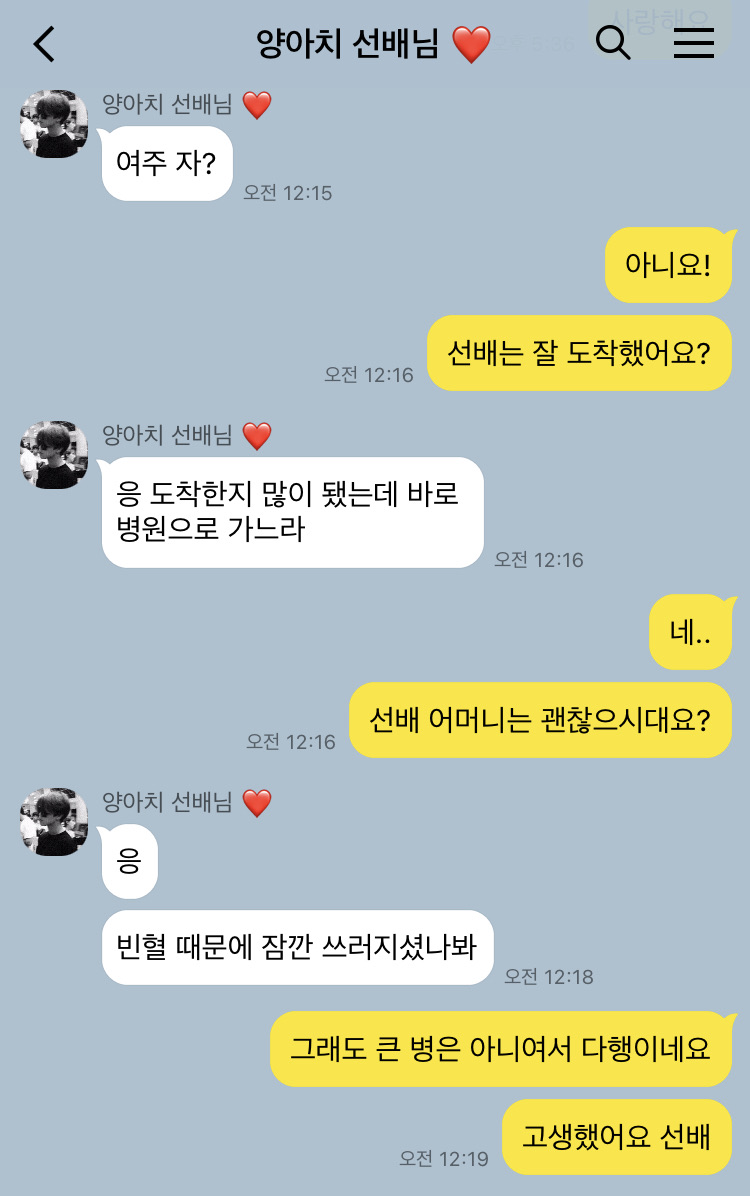This screenshot has width=750, height=1196.
Task: Tap avatar next to "응 도착한지 많이 됐는데" message
Action: point(54,455)
